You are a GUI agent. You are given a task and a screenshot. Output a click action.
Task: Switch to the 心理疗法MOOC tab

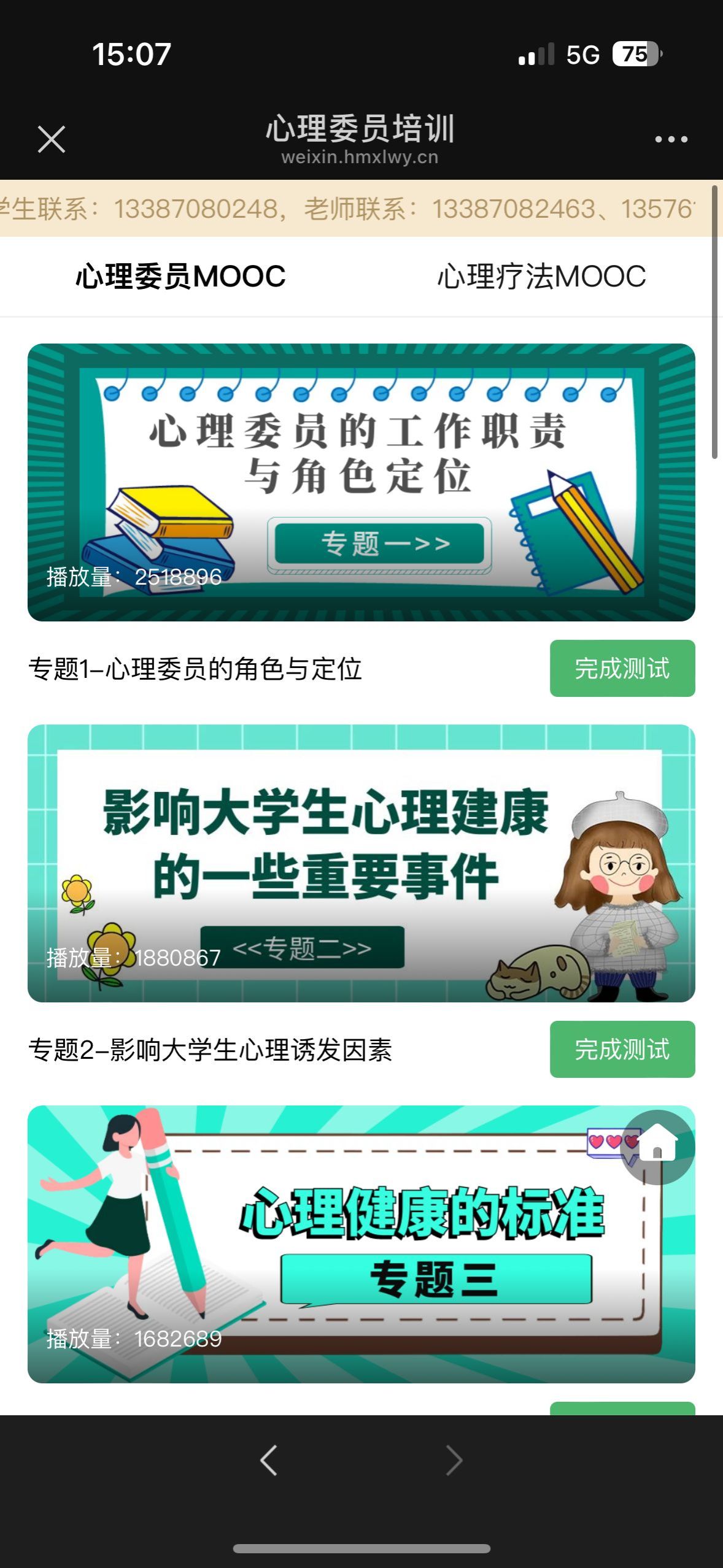(x=541, y=277)
